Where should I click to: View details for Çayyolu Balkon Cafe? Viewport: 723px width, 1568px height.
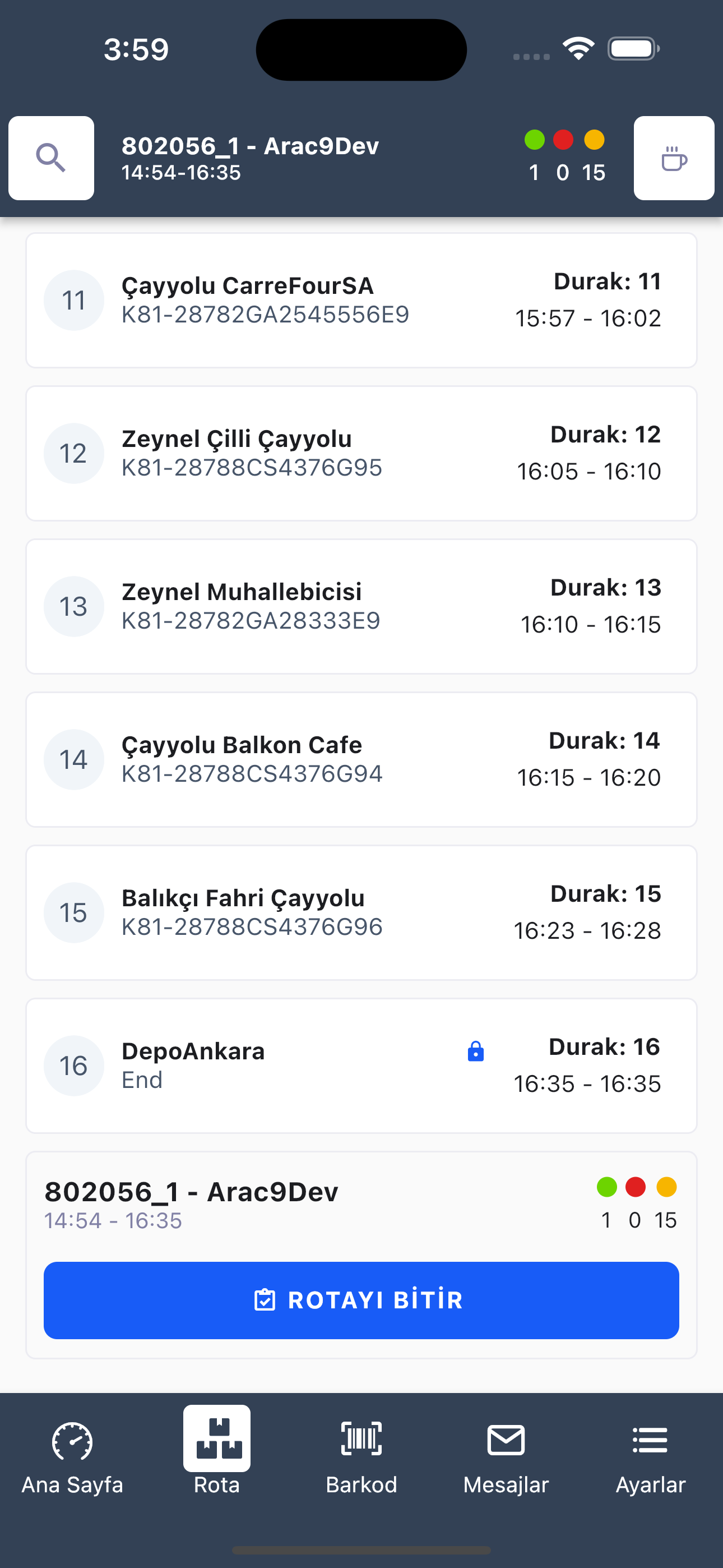click(x=361, y=760)
